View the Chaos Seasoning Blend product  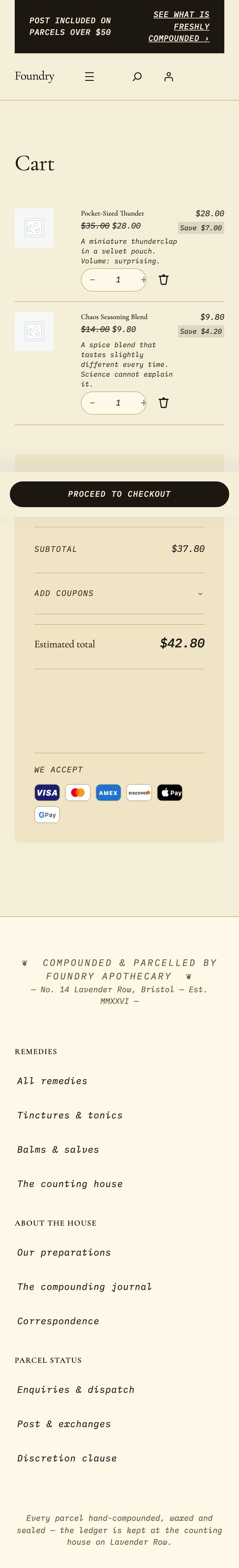(x=114, y=317)
